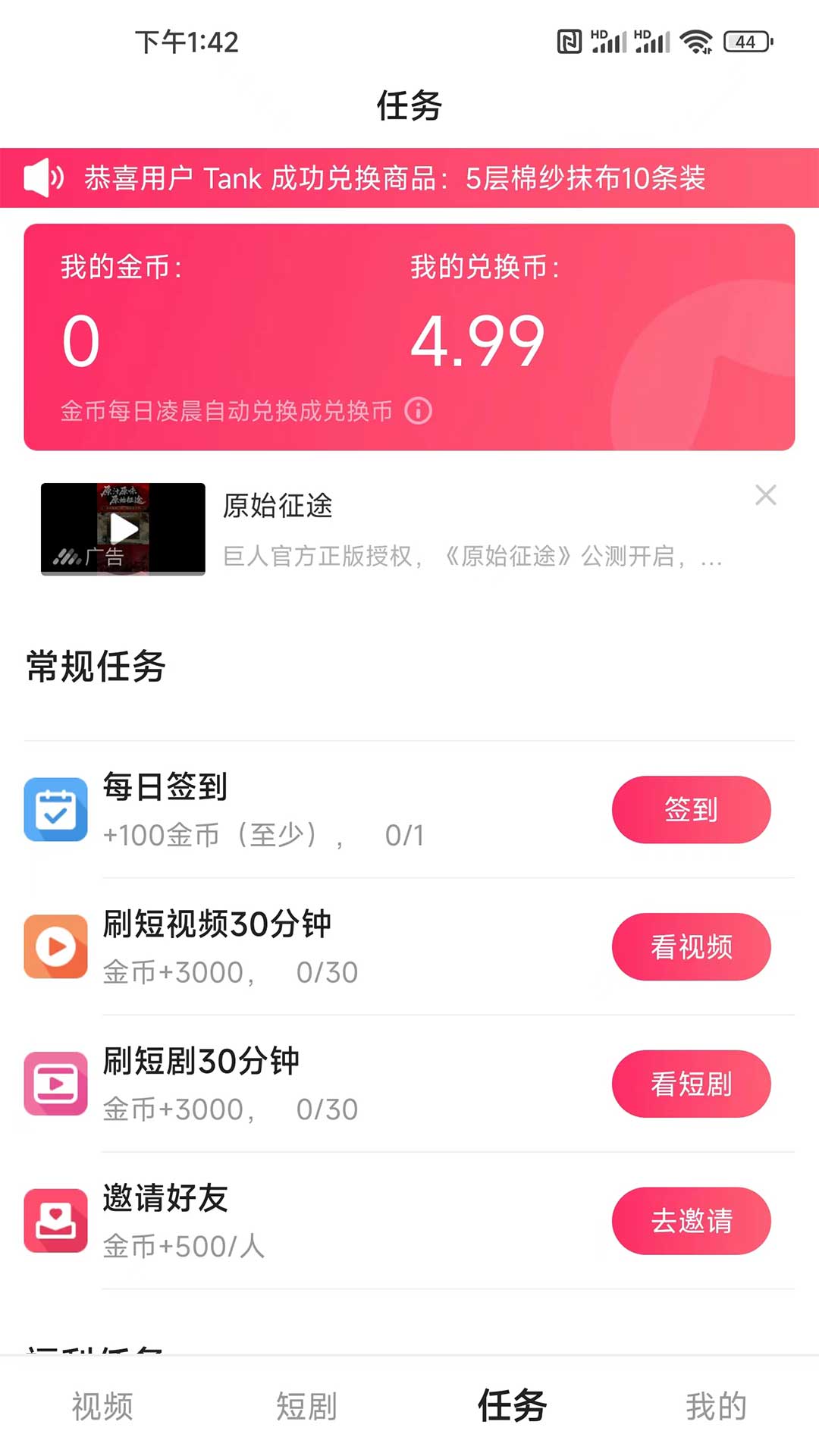The width and height of the screenshot is (819, 1456).
Task: Switch to the 短剧 tab
Action: (x=306, y=1407)
